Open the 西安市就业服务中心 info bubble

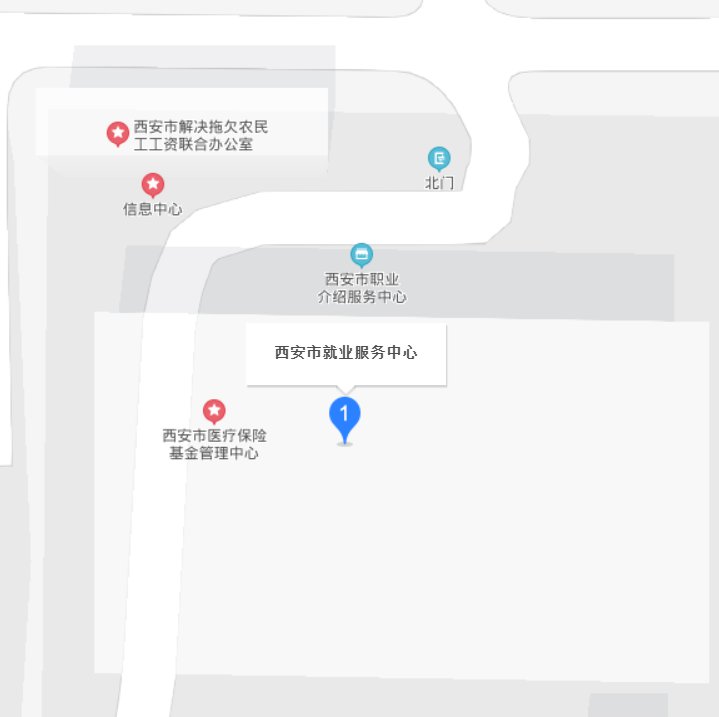pos(346,353)
